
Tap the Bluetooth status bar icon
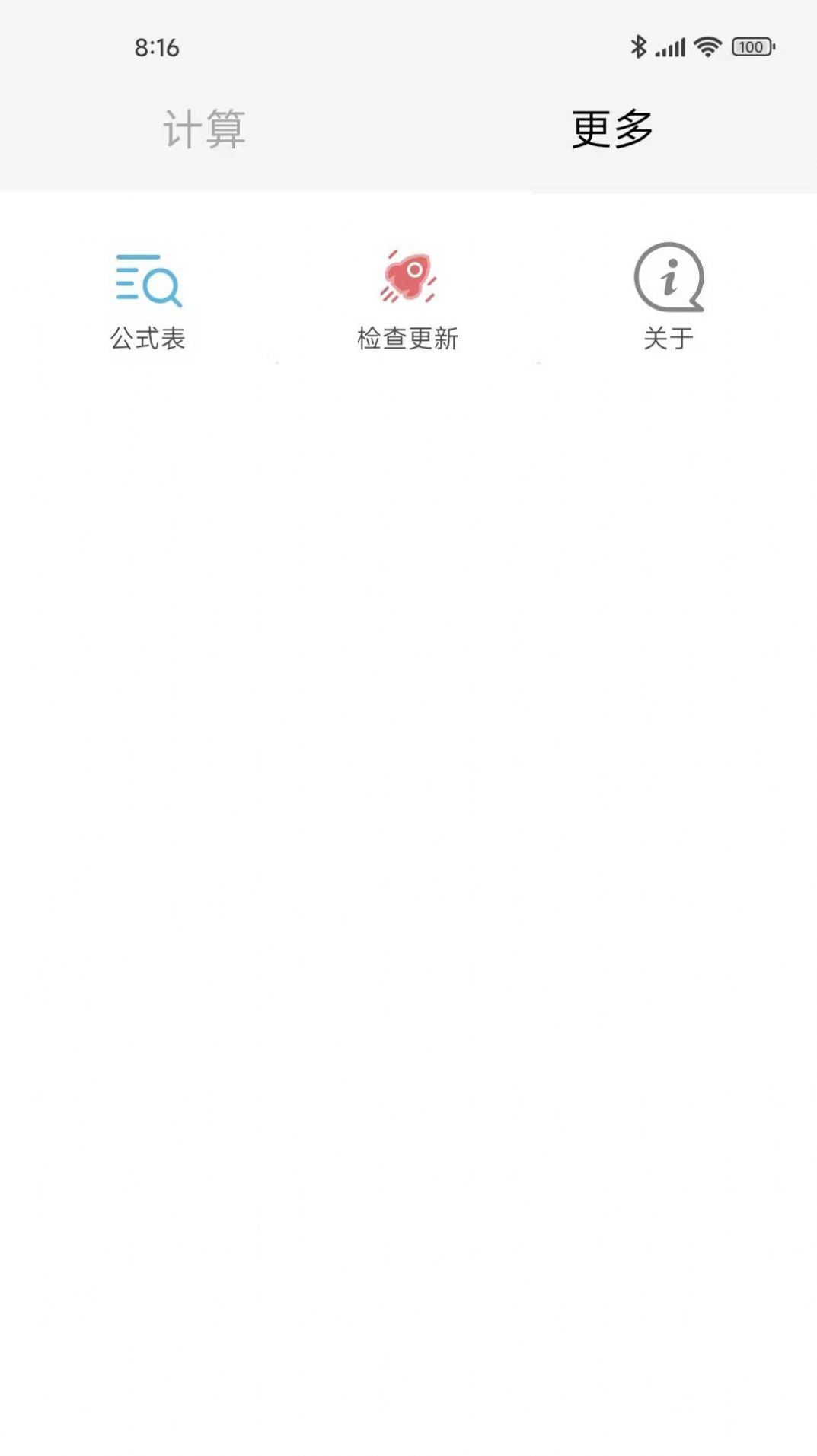coord(638,46)
